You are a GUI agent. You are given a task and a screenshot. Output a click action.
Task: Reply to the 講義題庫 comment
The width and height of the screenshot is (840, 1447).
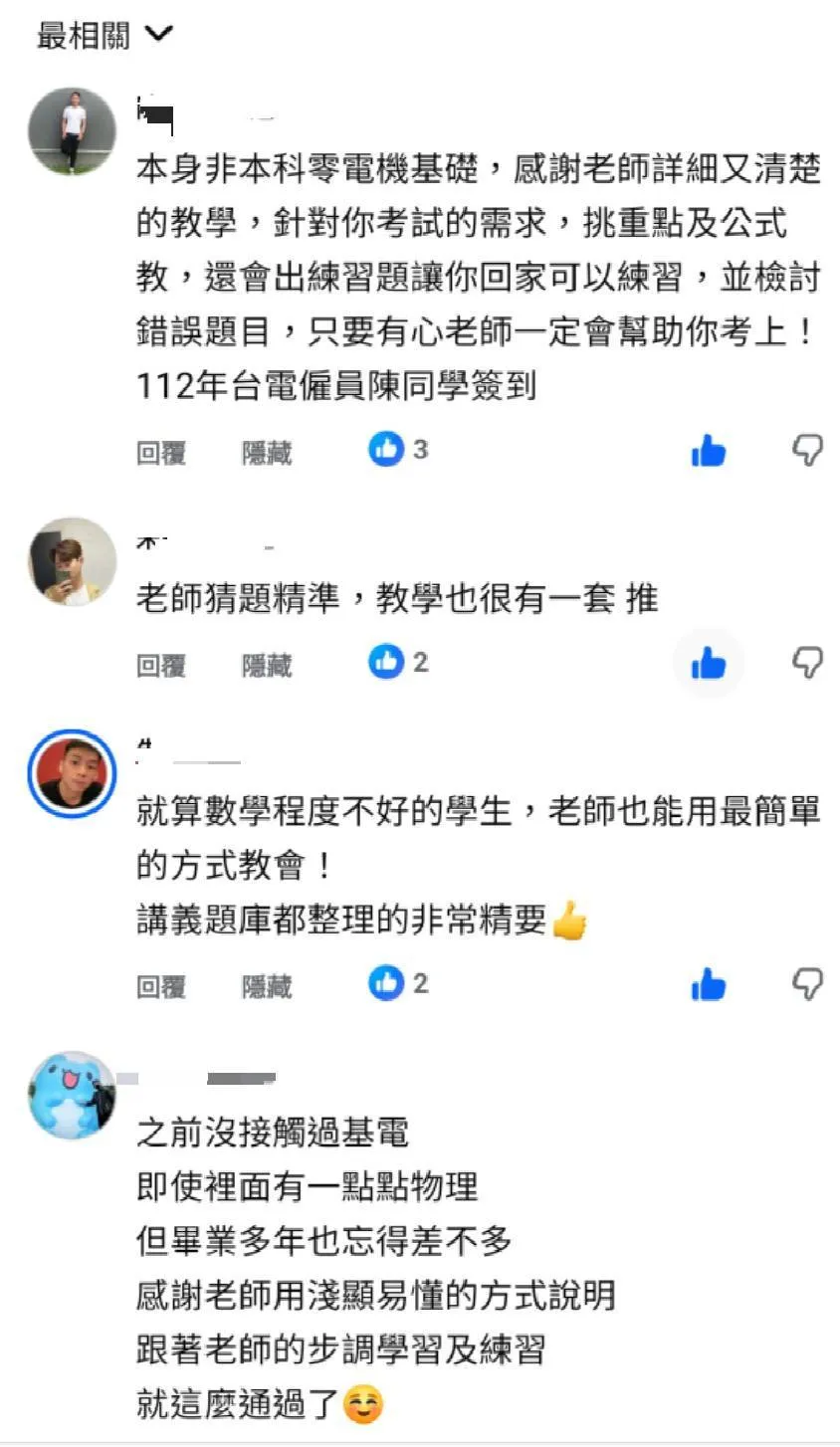(161, 986)
